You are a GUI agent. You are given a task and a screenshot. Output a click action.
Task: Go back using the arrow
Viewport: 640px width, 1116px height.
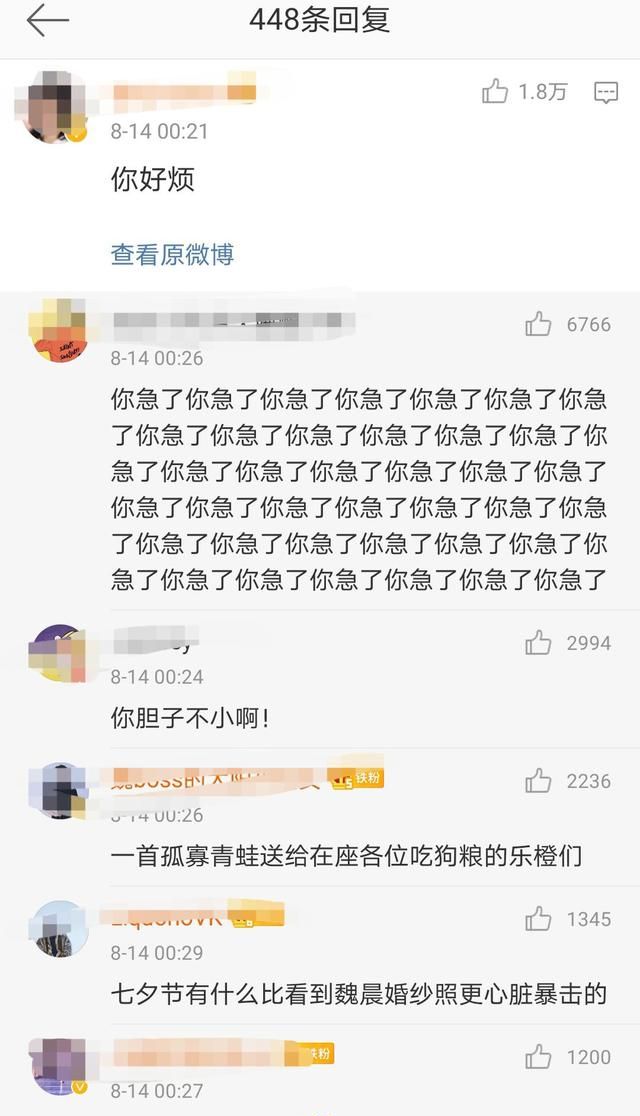click(47, 21)
